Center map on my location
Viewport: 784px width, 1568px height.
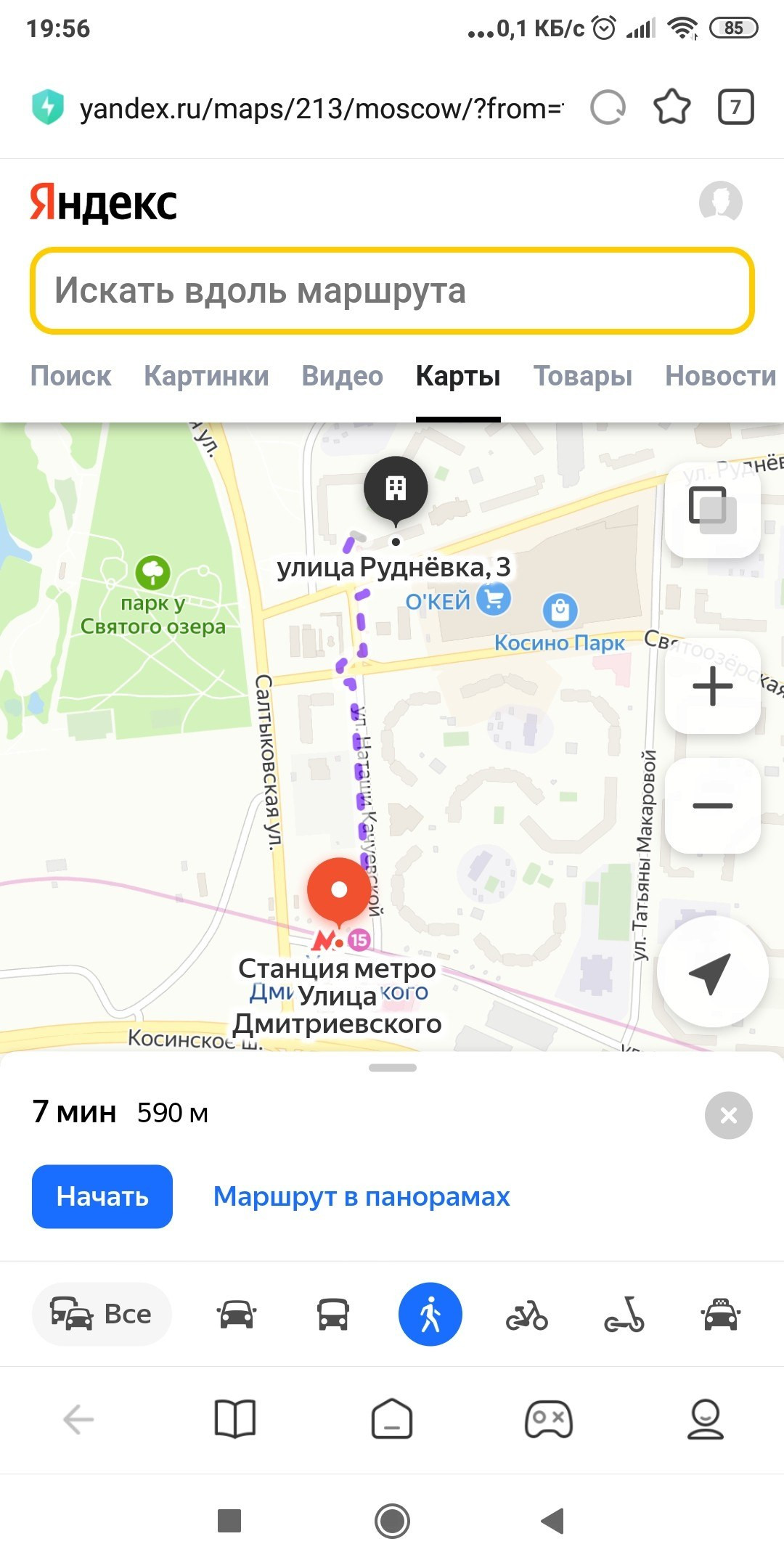(x=712, y=973)
